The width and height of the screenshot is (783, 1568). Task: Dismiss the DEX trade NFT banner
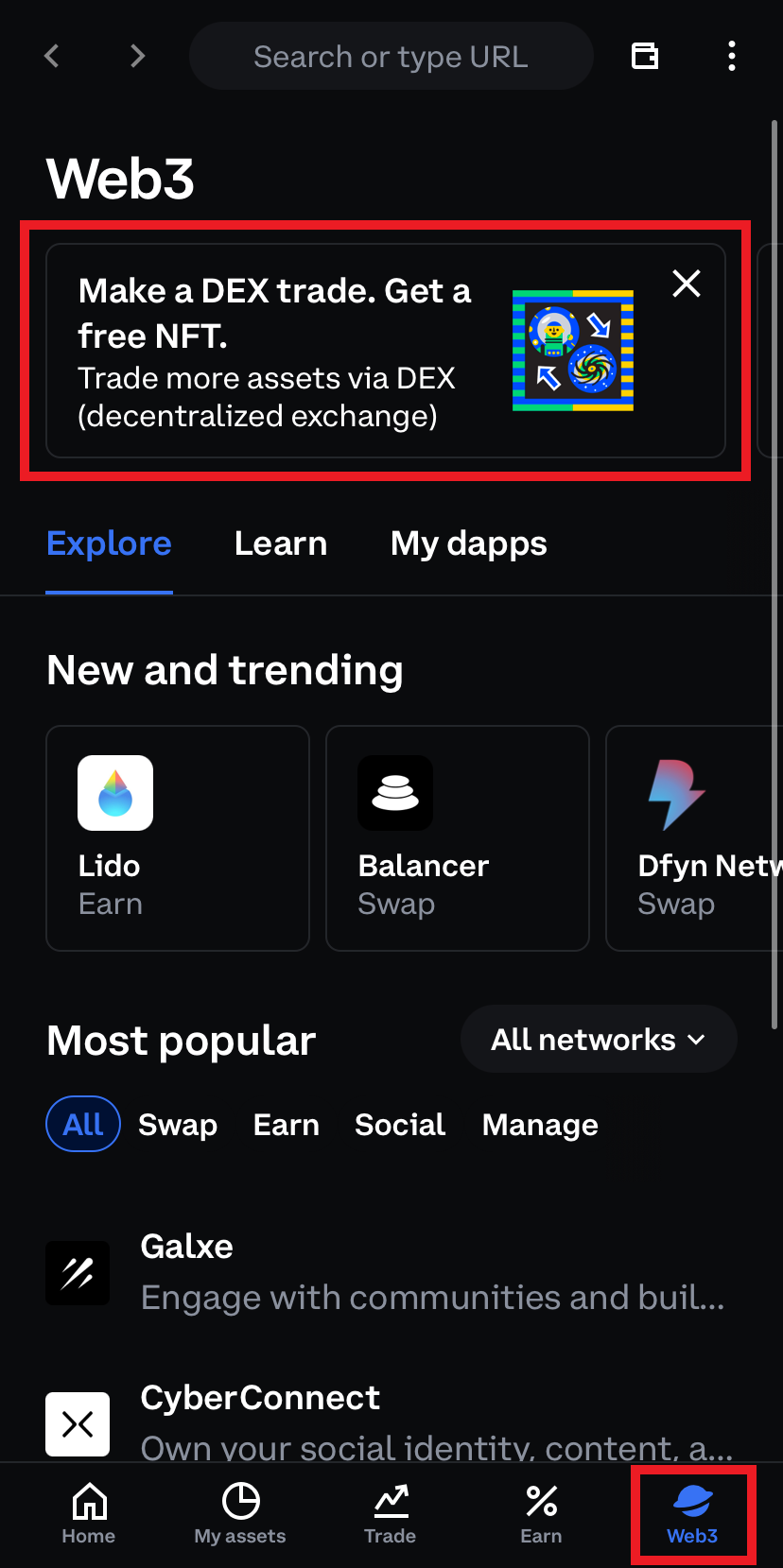(x=687, y=284)
